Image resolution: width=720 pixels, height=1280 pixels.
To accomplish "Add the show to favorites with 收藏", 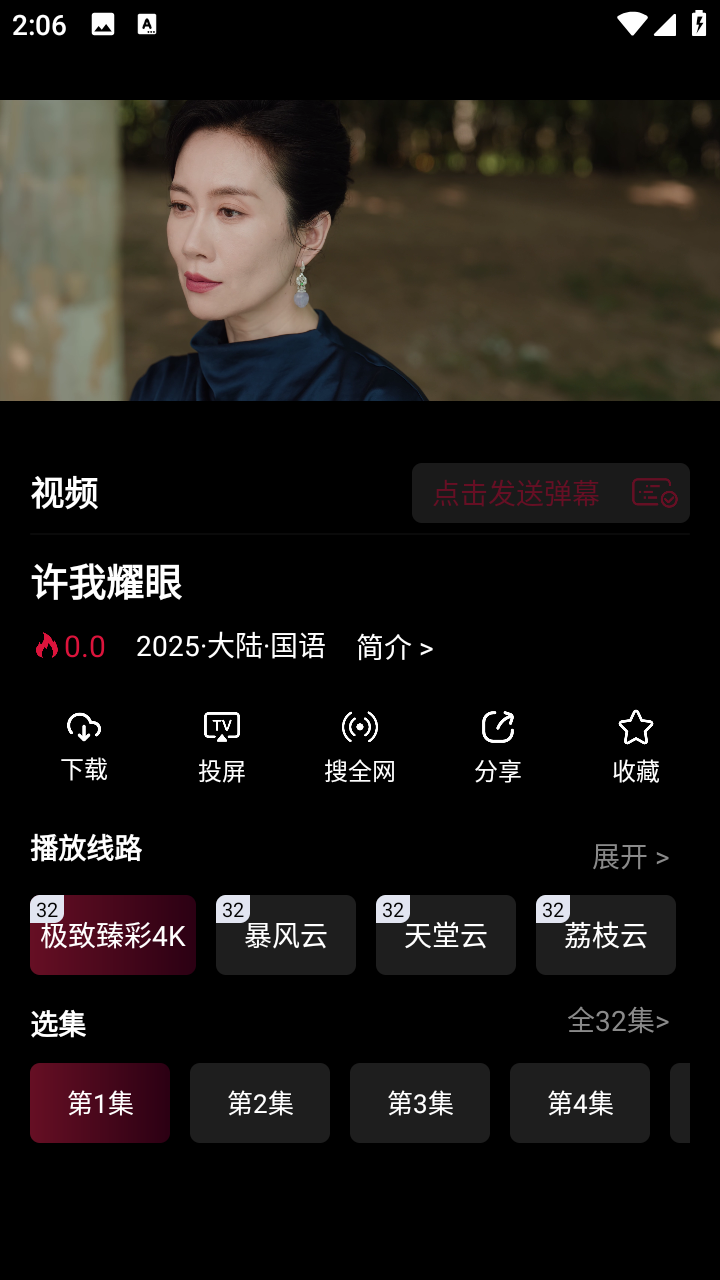I will [636, 745].
